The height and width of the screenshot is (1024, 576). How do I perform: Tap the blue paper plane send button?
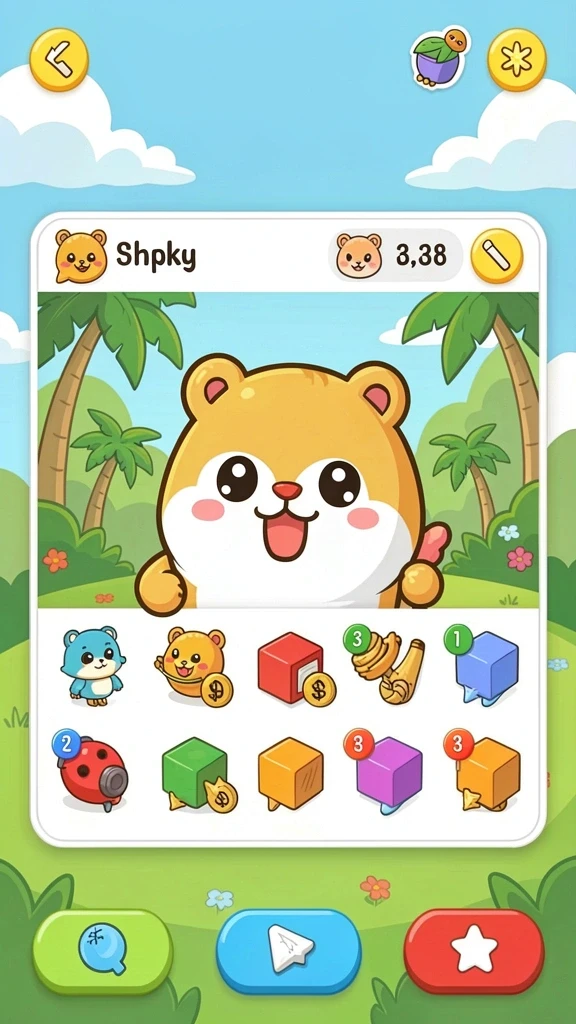point(289,950)
